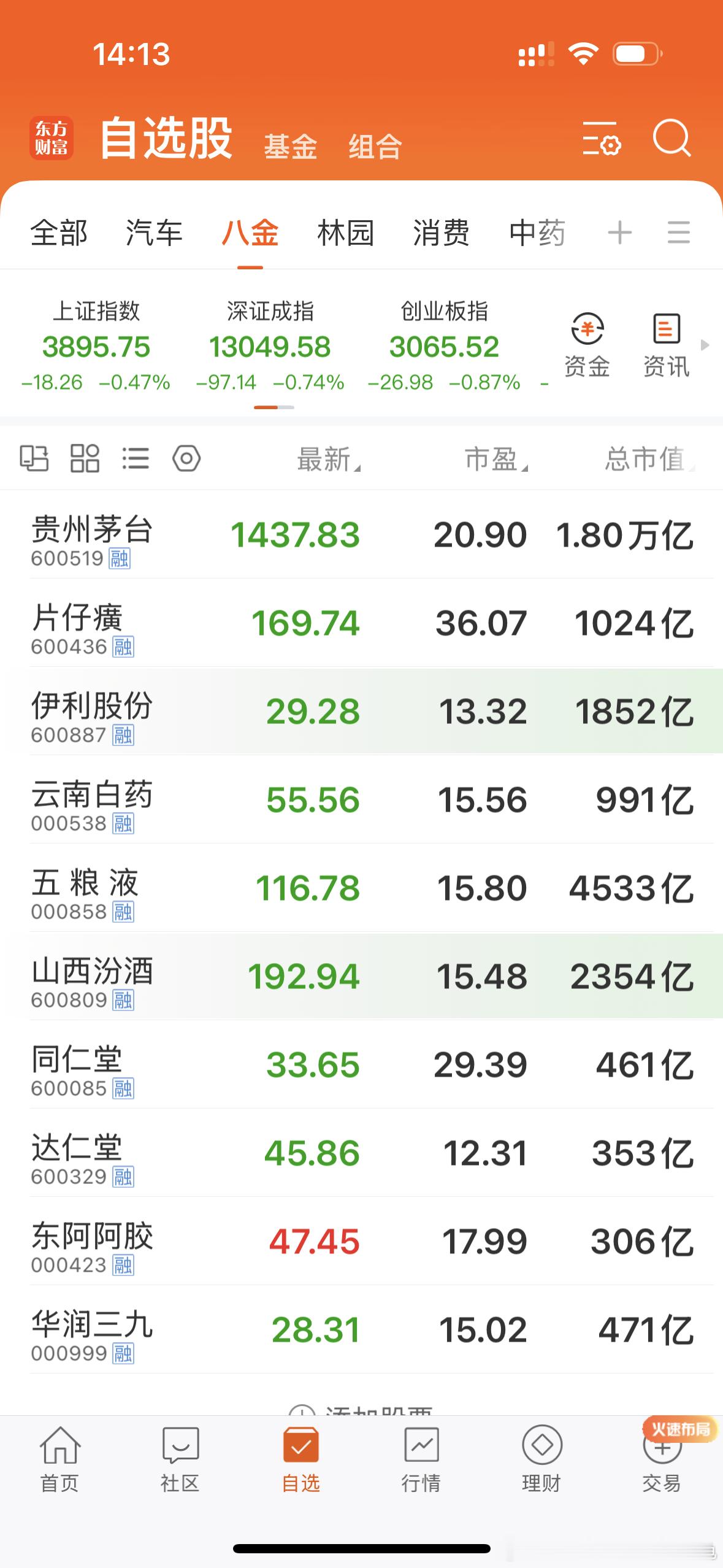Open the search magnifier icon
Viewport: 723px width, 1568px height.
pyautogui.click(x=672, y=141)
